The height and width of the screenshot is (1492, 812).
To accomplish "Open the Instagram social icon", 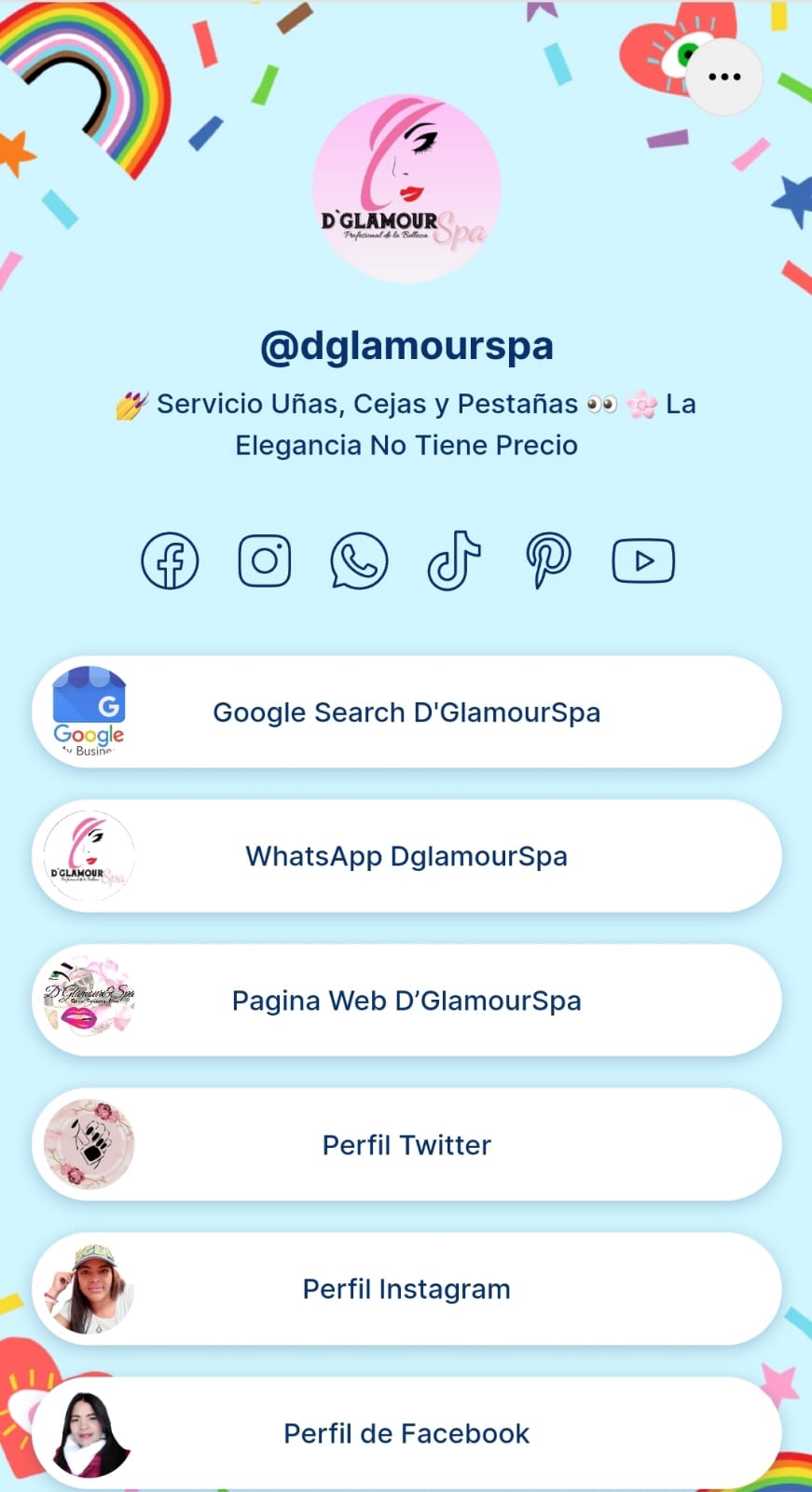I will (265, 561).
